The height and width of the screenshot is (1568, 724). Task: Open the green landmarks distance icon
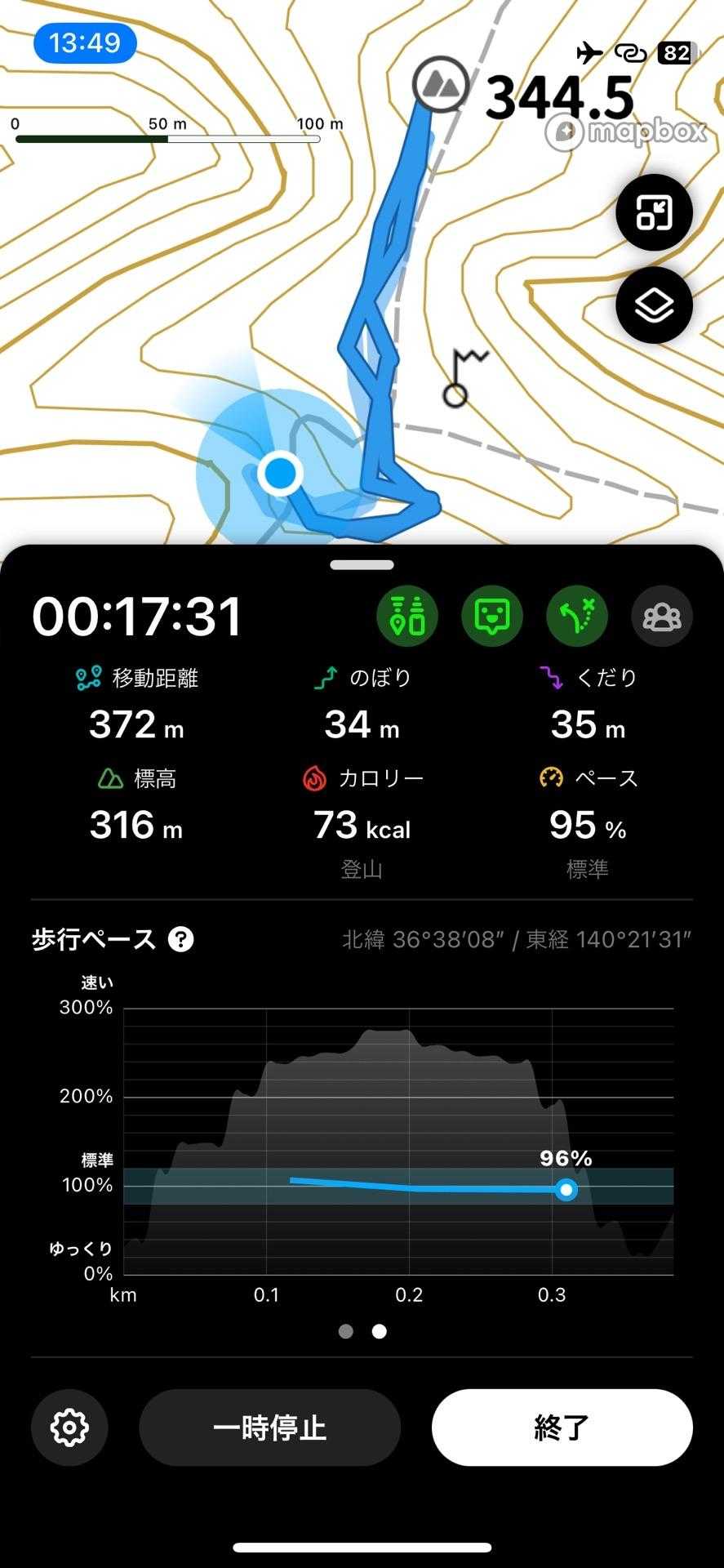pyautogui.click(x=407, y=616)
